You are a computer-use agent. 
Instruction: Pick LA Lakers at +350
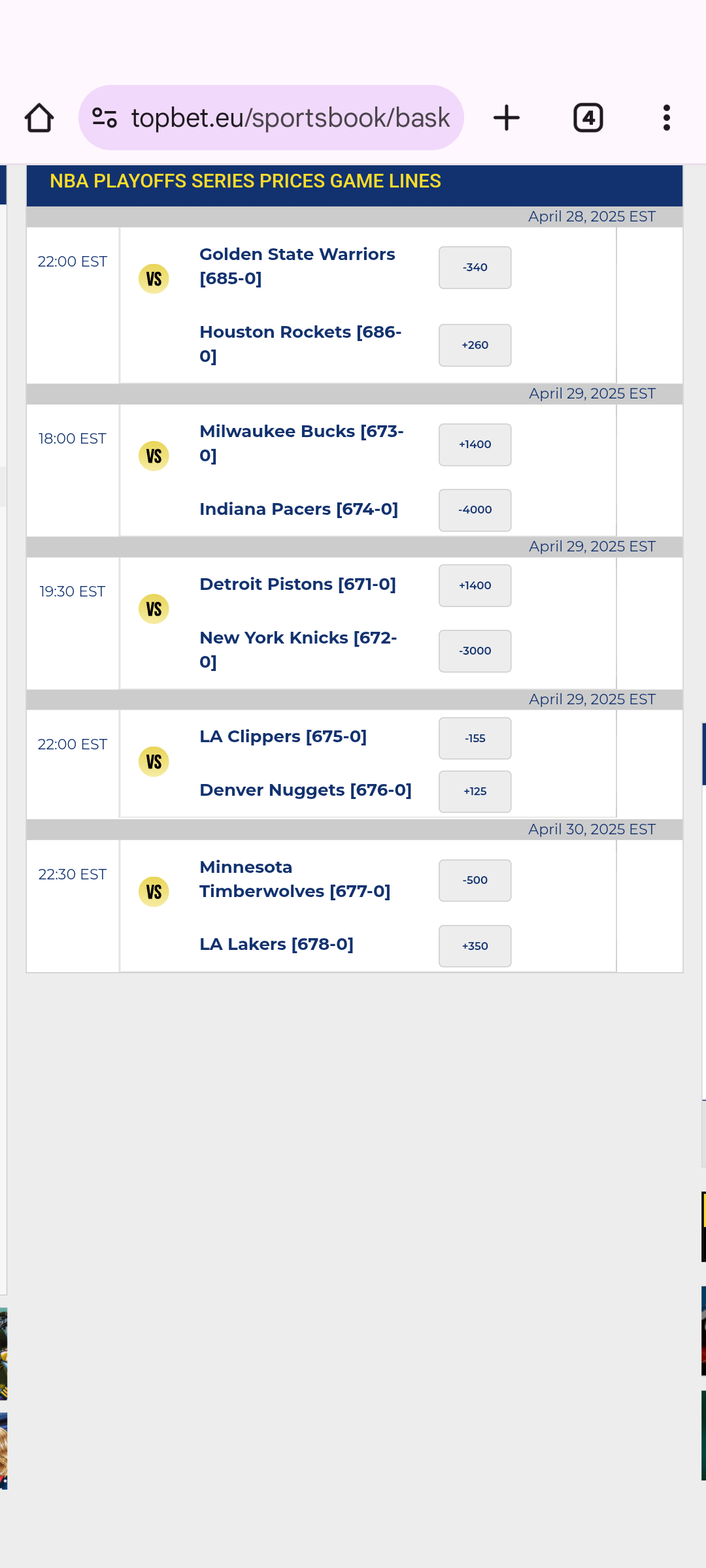[x=475, y=946]
